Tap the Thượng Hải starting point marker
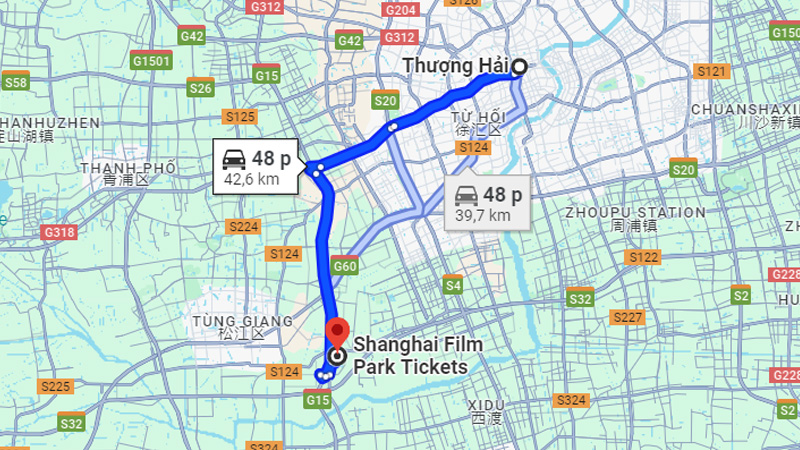800x450 pixels. coord(519,67)
